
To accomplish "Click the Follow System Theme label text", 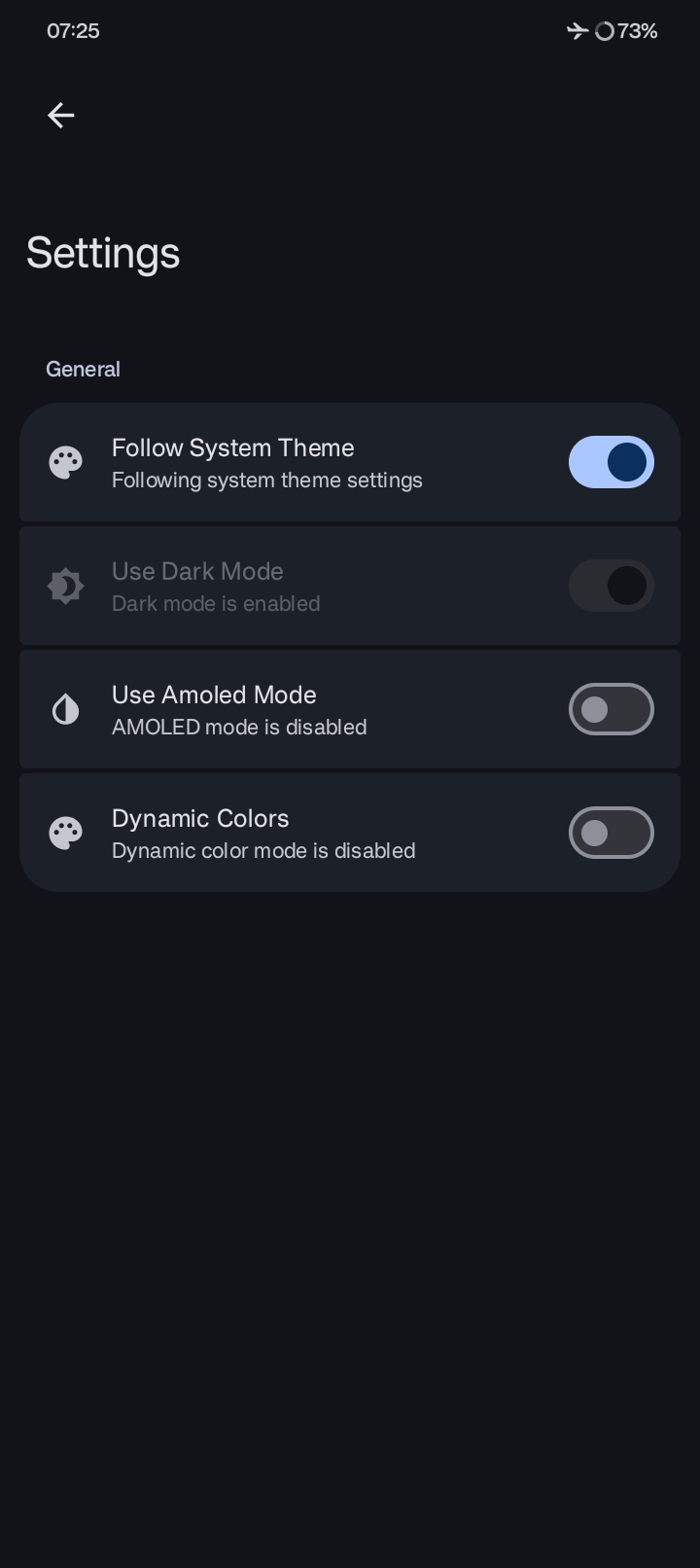I will click(232, 448).
